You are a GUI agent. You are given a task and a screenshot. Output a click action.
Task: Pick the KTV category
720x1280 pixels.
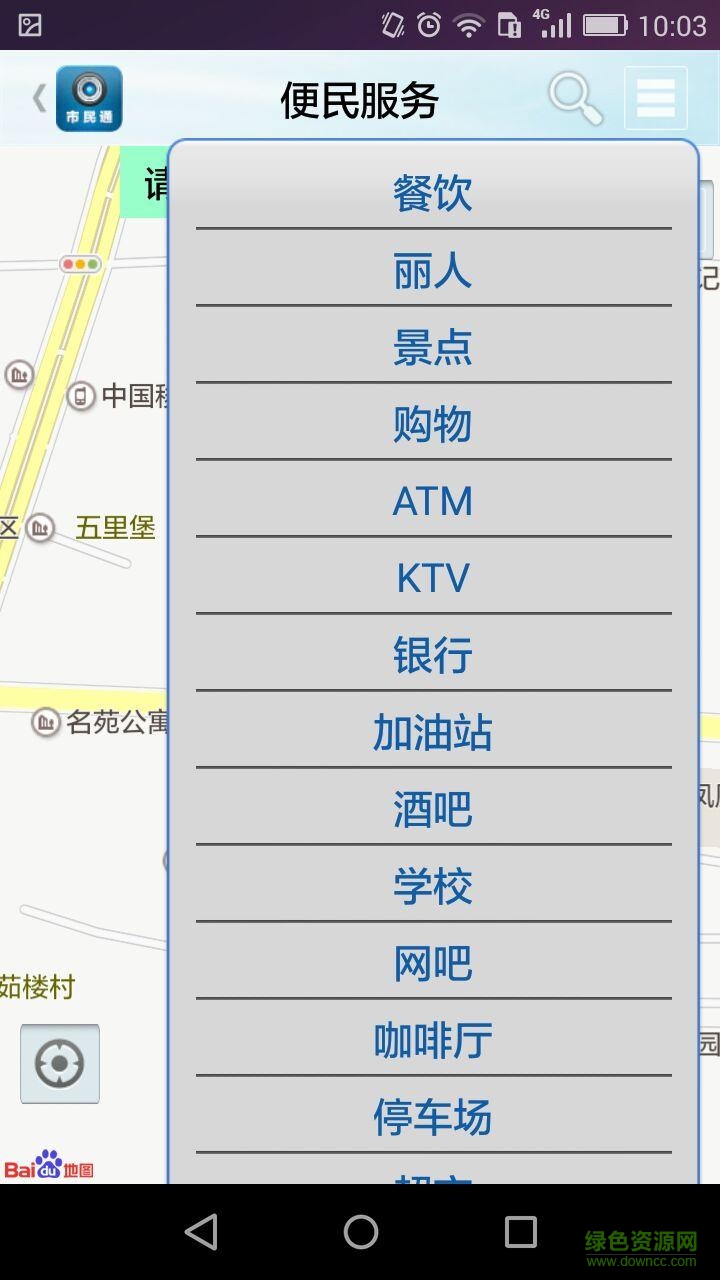[x=433, y=578]
